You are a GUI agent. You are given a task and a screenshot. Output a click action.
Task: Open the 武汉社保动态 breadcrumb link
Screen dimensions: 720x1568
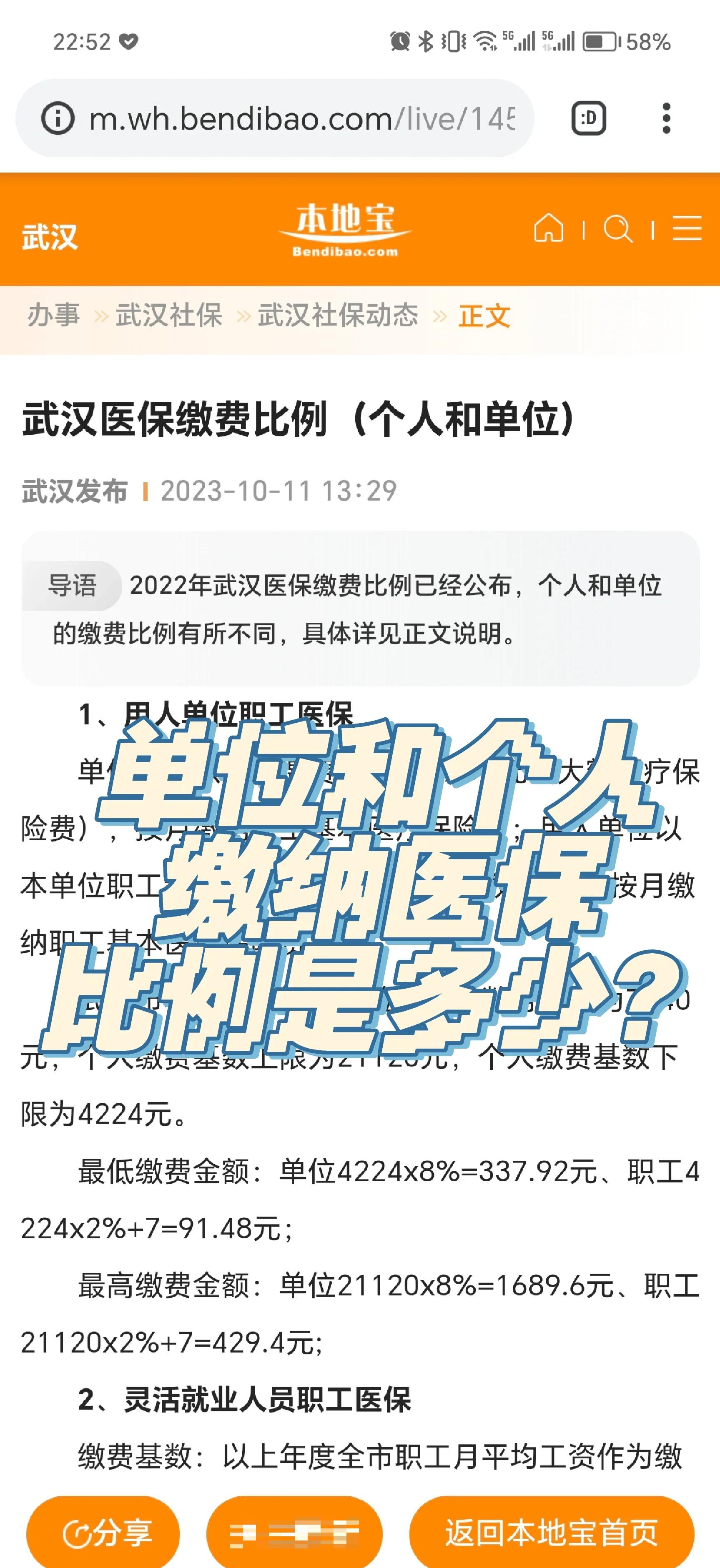click(338, 315)
